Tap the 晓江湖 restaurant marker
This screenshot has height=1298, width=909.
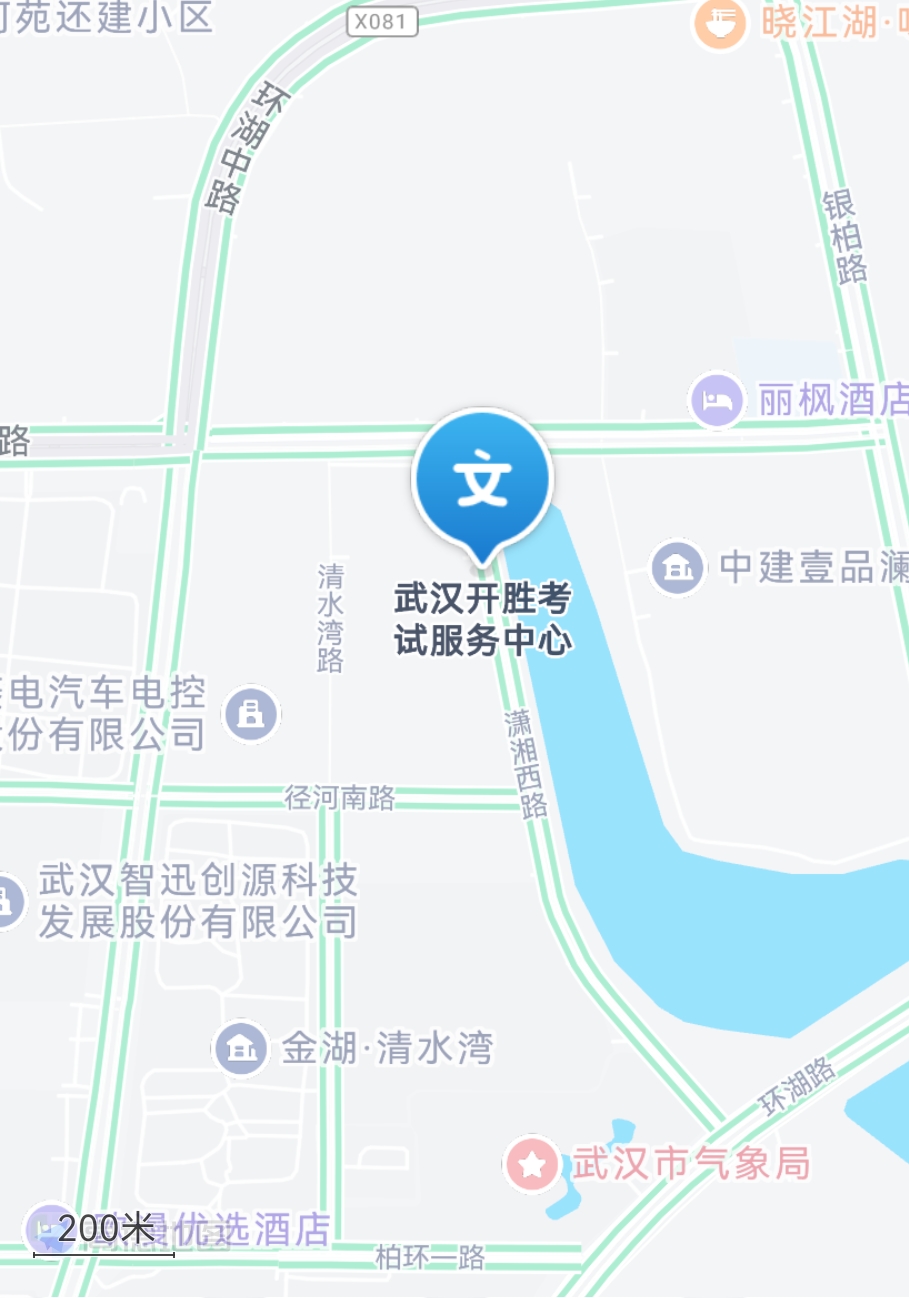[721, 22]
